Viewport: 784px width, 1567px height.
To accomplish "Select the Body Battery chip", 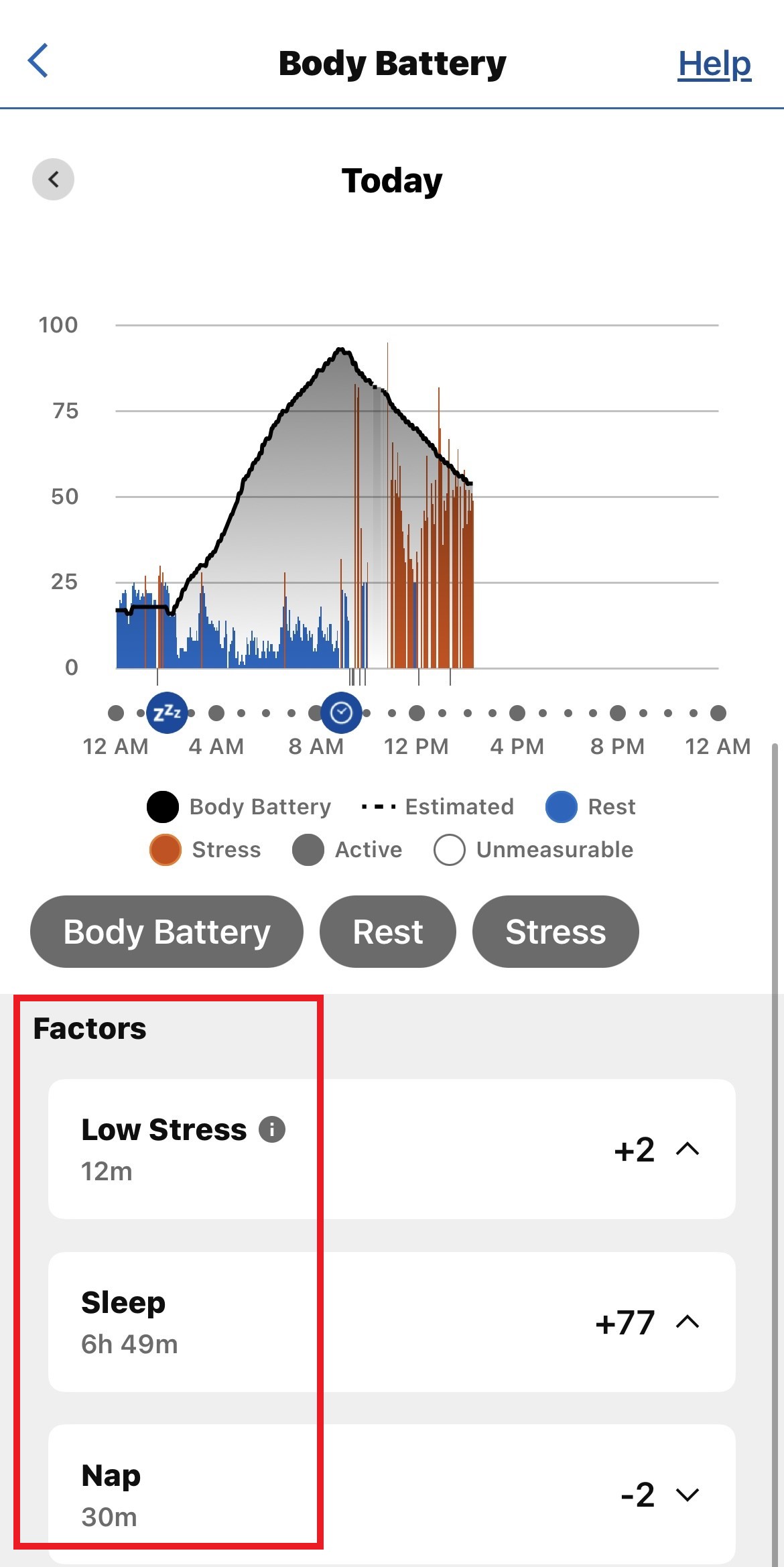I will point(167,932).
